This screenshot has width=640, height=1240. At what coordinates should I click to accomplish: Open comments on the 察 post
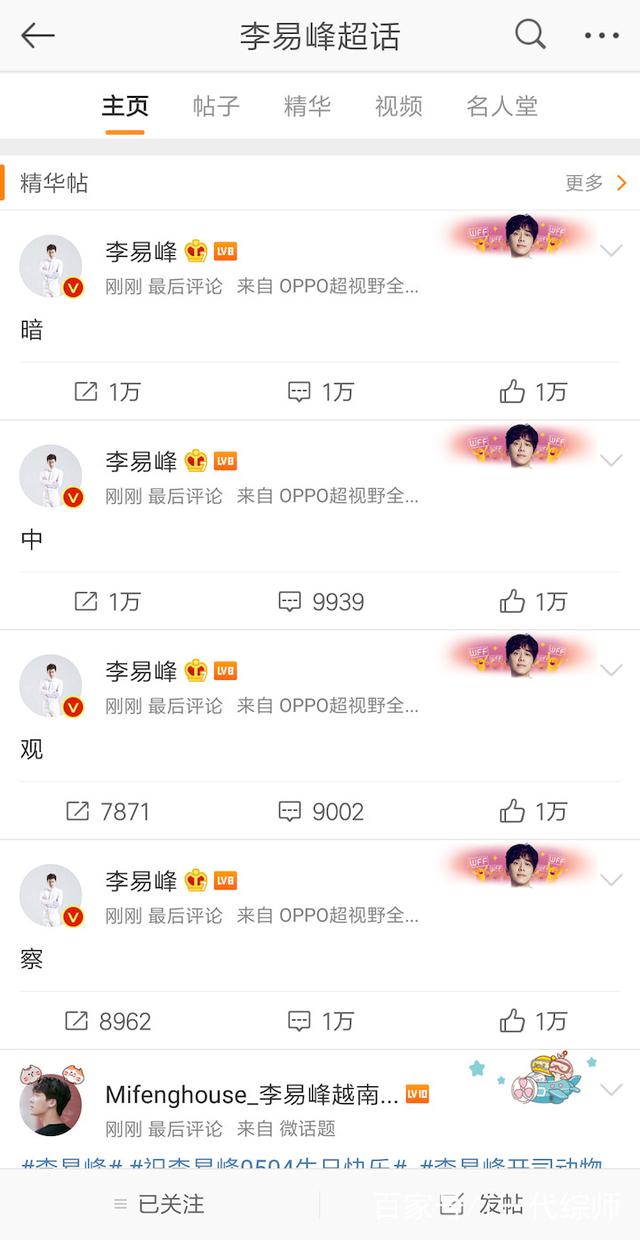(x=320, y=1021)
